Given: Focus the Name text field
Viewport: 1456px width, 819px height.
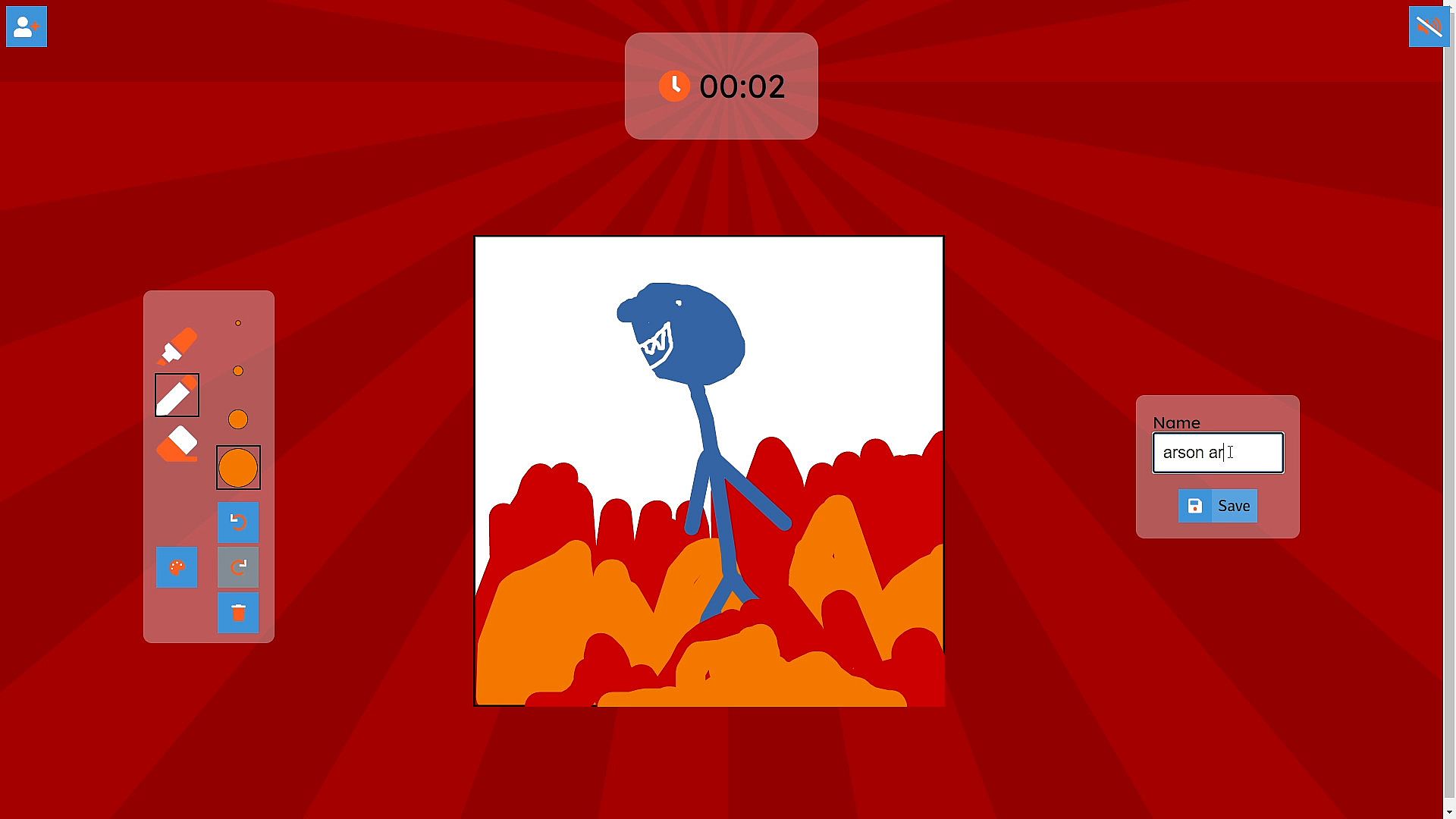Looking at the screenshot, I should pos(1218,453).
